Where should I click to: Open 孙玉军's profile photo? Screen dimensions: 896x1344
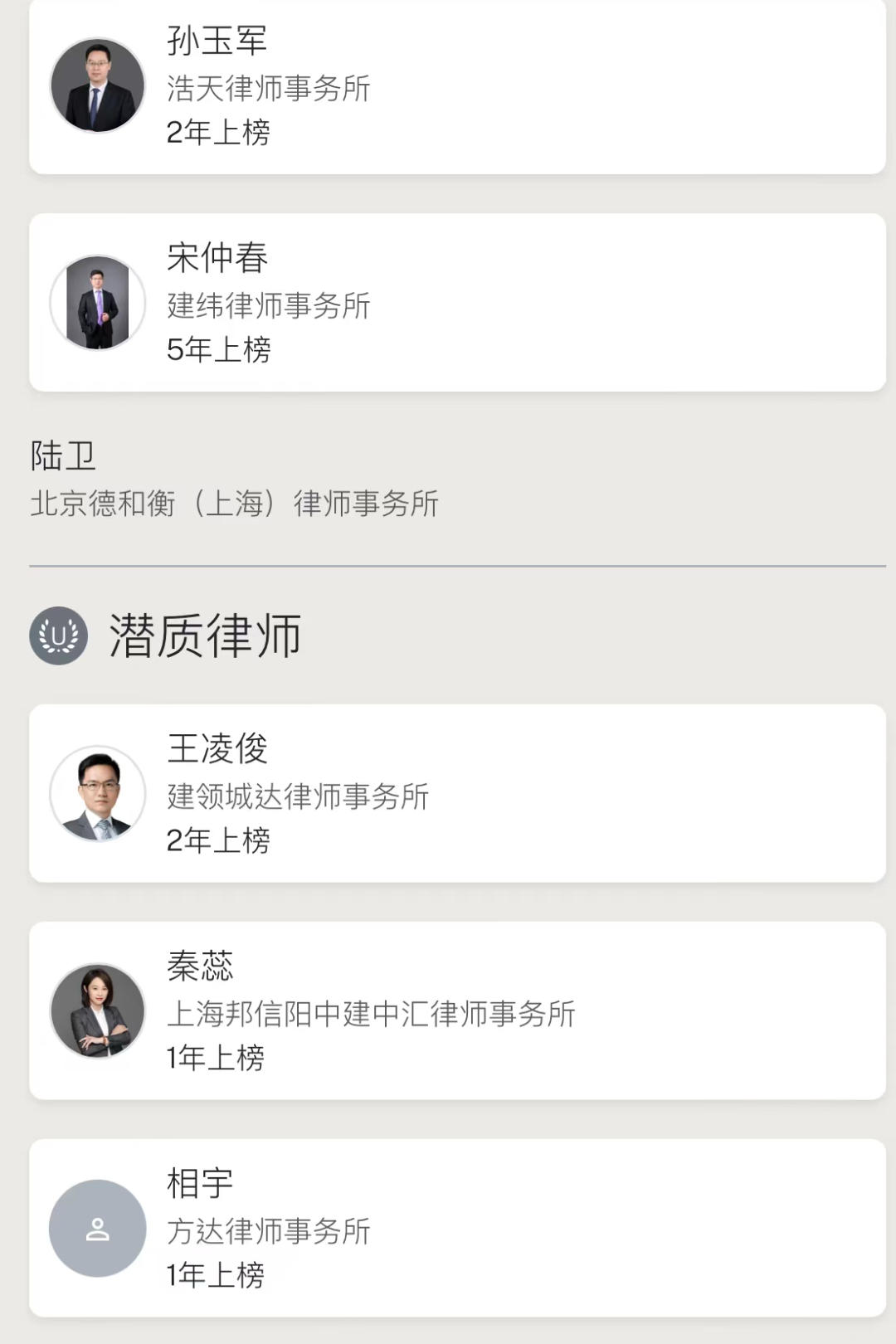coord(98,85)
